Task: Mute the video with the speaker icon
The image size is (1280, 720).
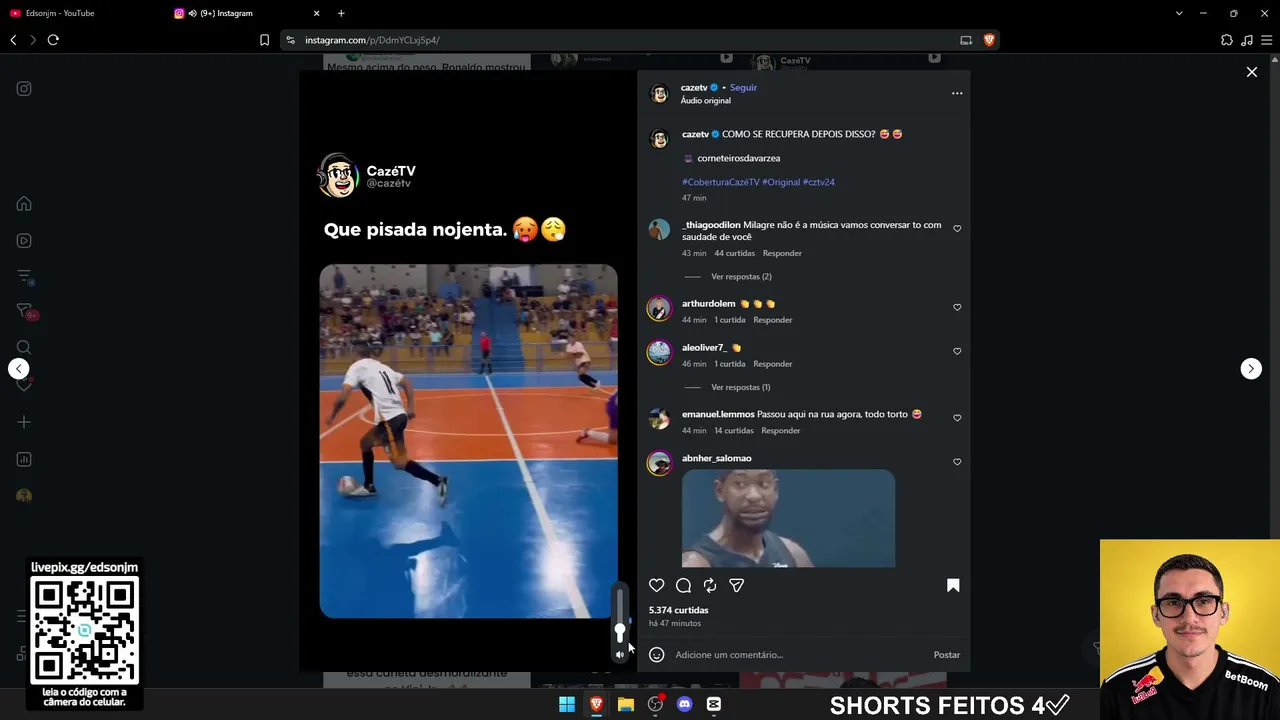Action: click(x=620, y=654)
